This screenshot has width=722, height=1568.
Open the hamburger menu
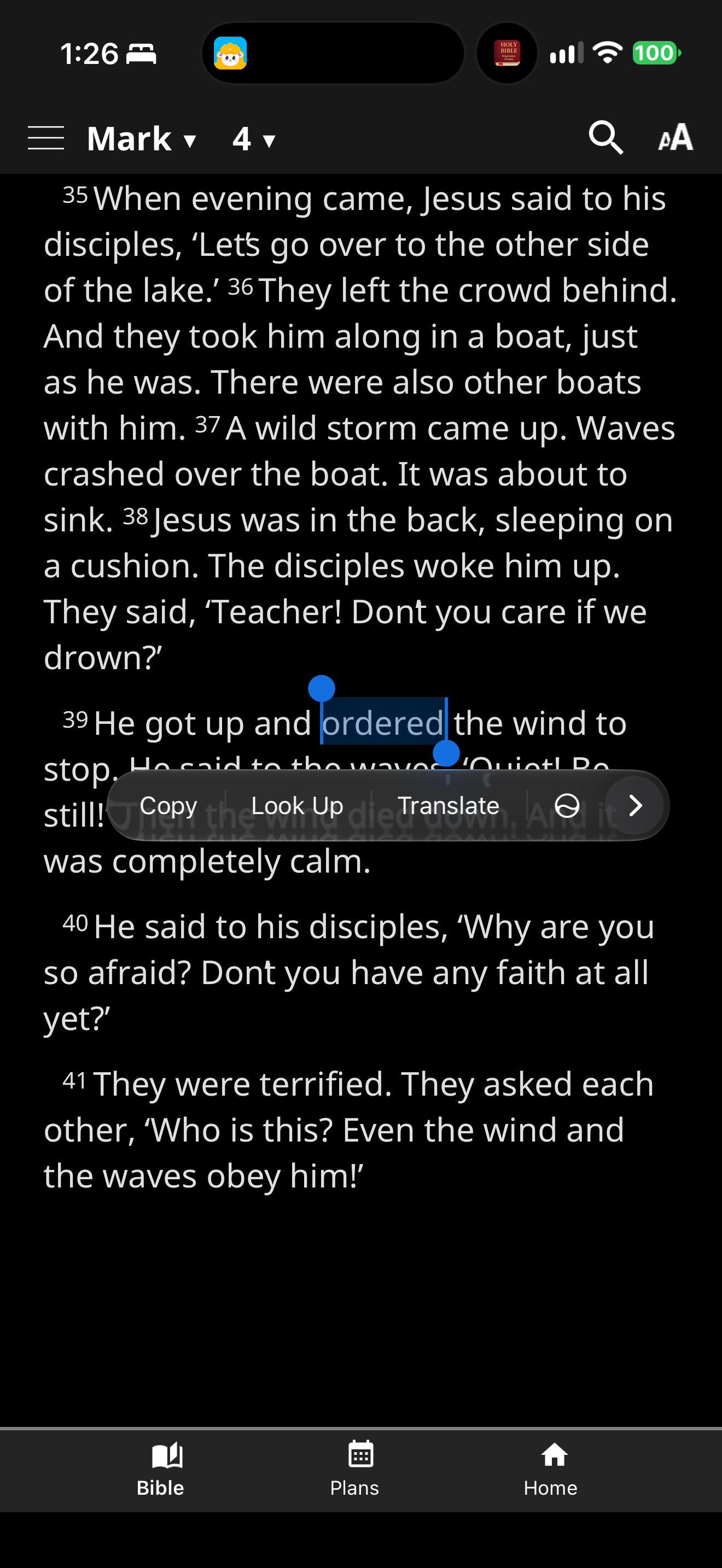[45, 138]
